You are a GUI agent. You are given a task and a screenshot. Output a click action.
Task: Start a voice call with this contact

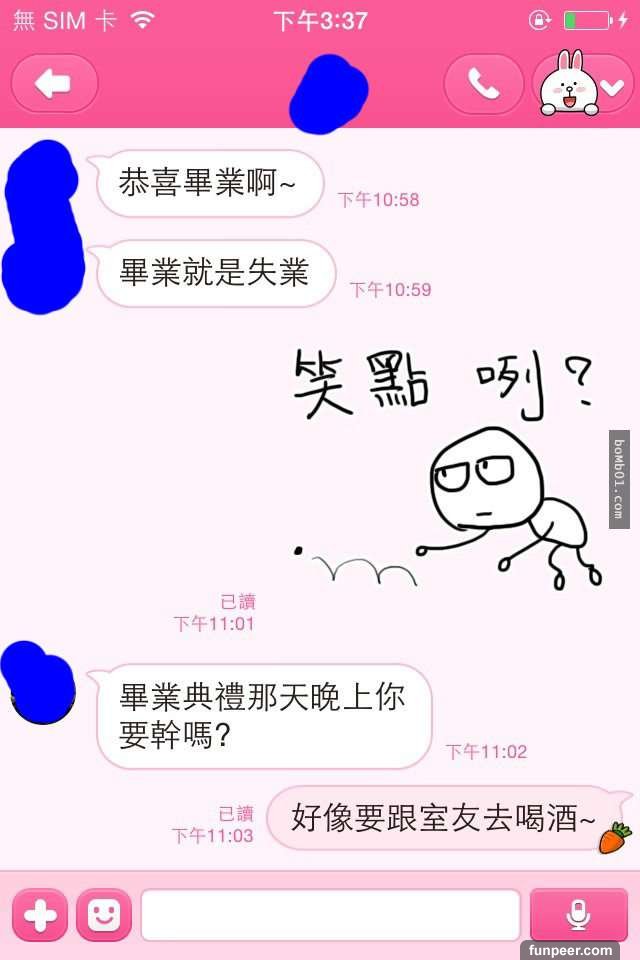coord(483,84)
